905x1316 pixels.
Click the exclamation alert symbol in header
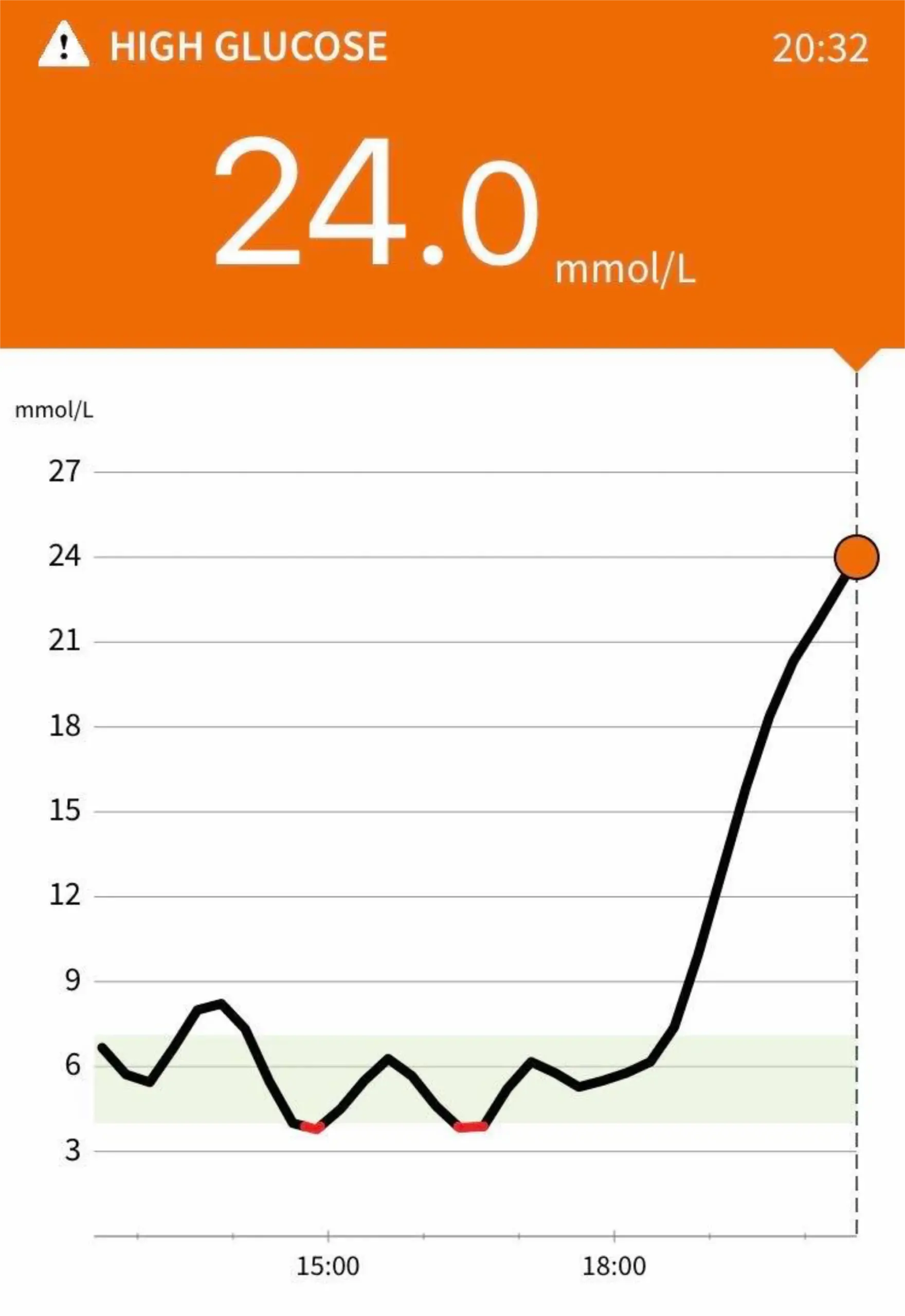tap(64, 48)
